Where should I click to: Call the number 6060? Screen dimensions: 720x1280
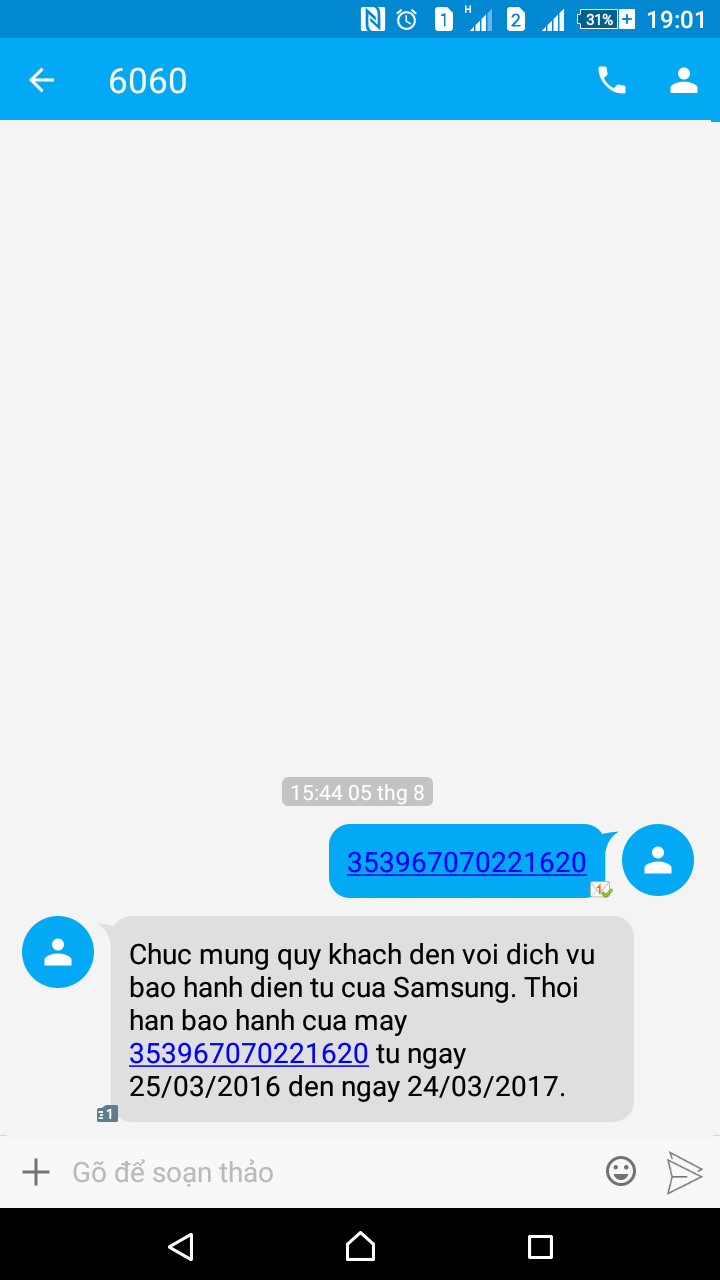612,80
